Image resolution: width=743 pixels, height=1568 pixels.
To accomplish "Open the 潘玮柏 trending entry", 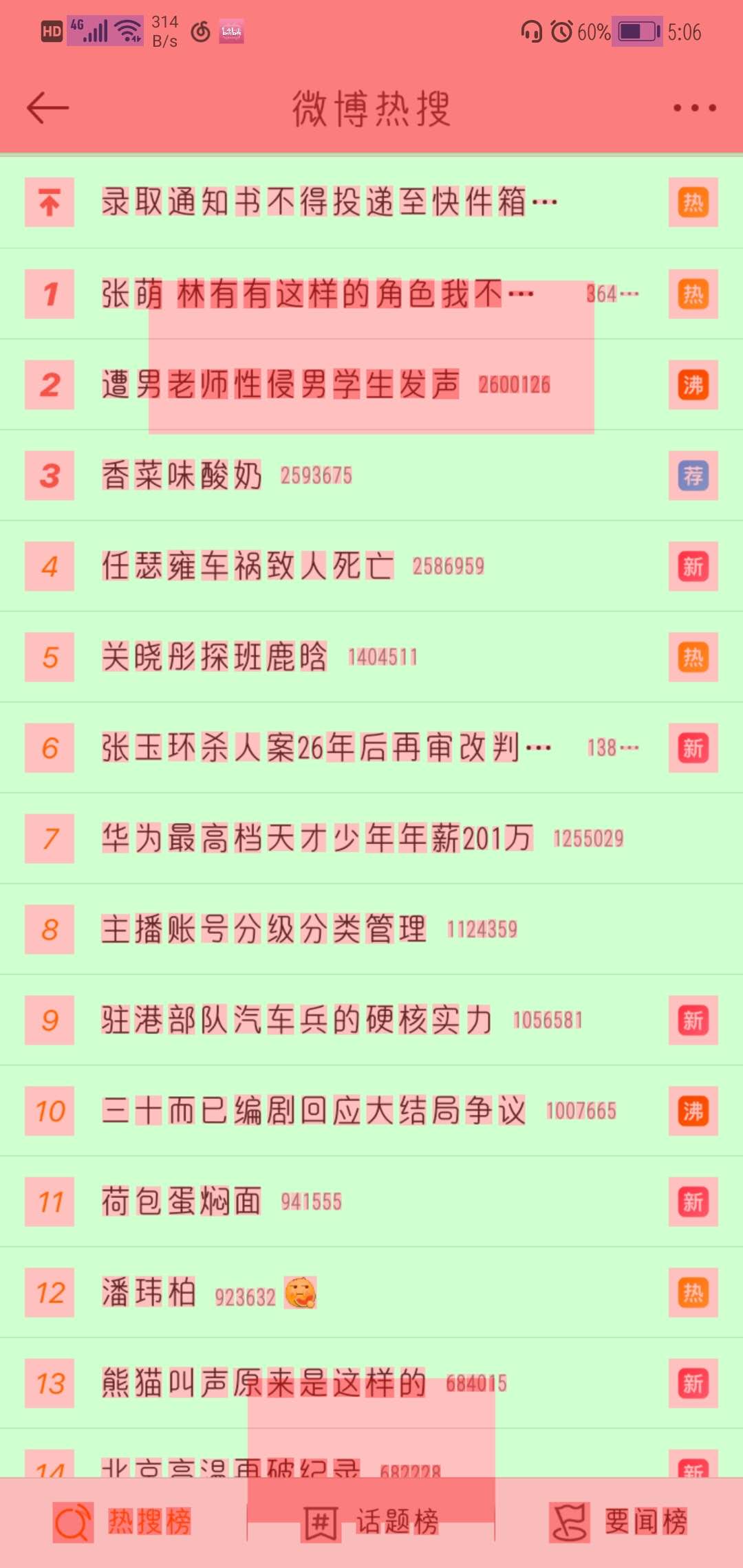I will 149,1292.
